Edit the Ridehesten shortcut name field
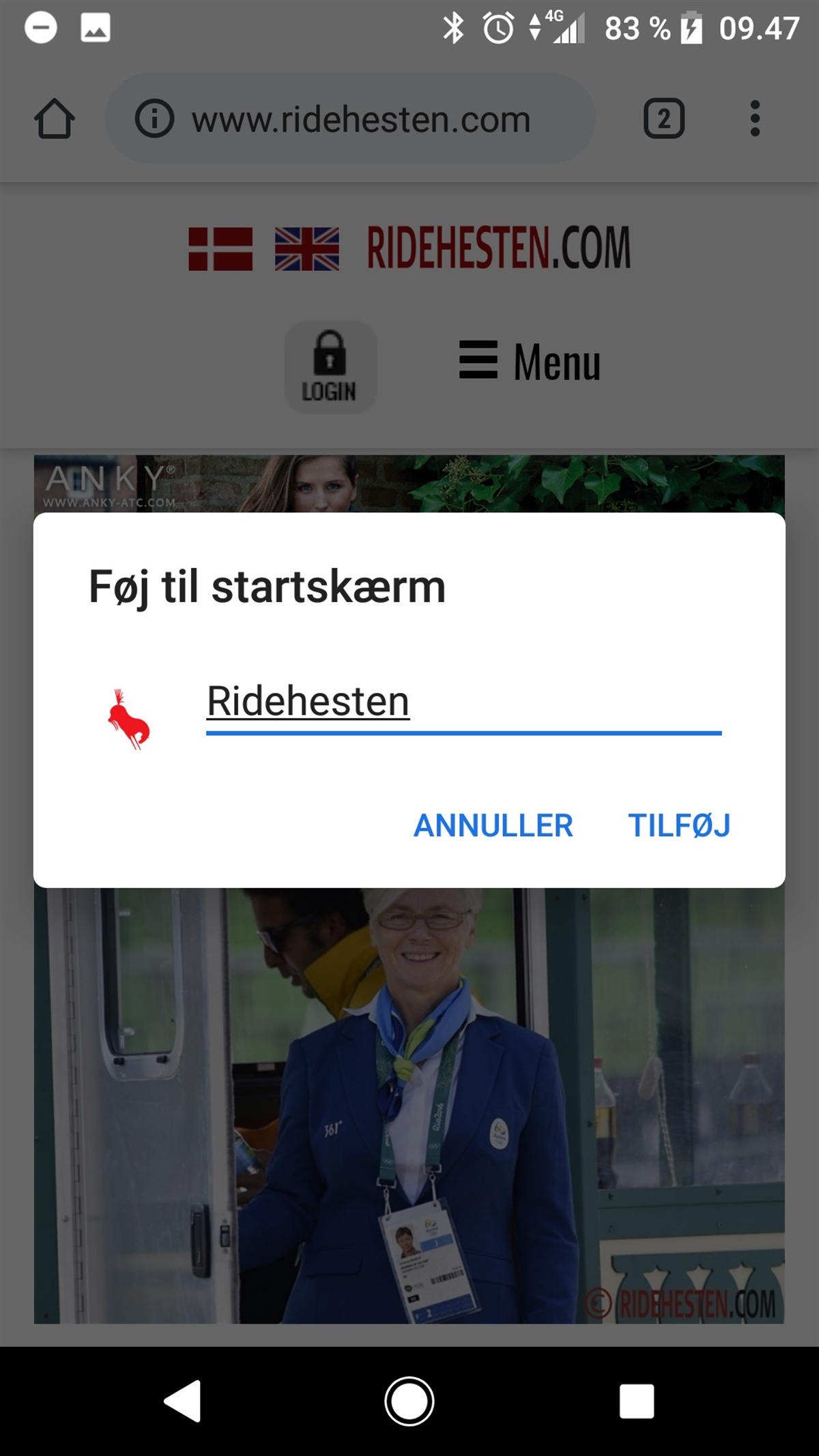 pos(463,702)
